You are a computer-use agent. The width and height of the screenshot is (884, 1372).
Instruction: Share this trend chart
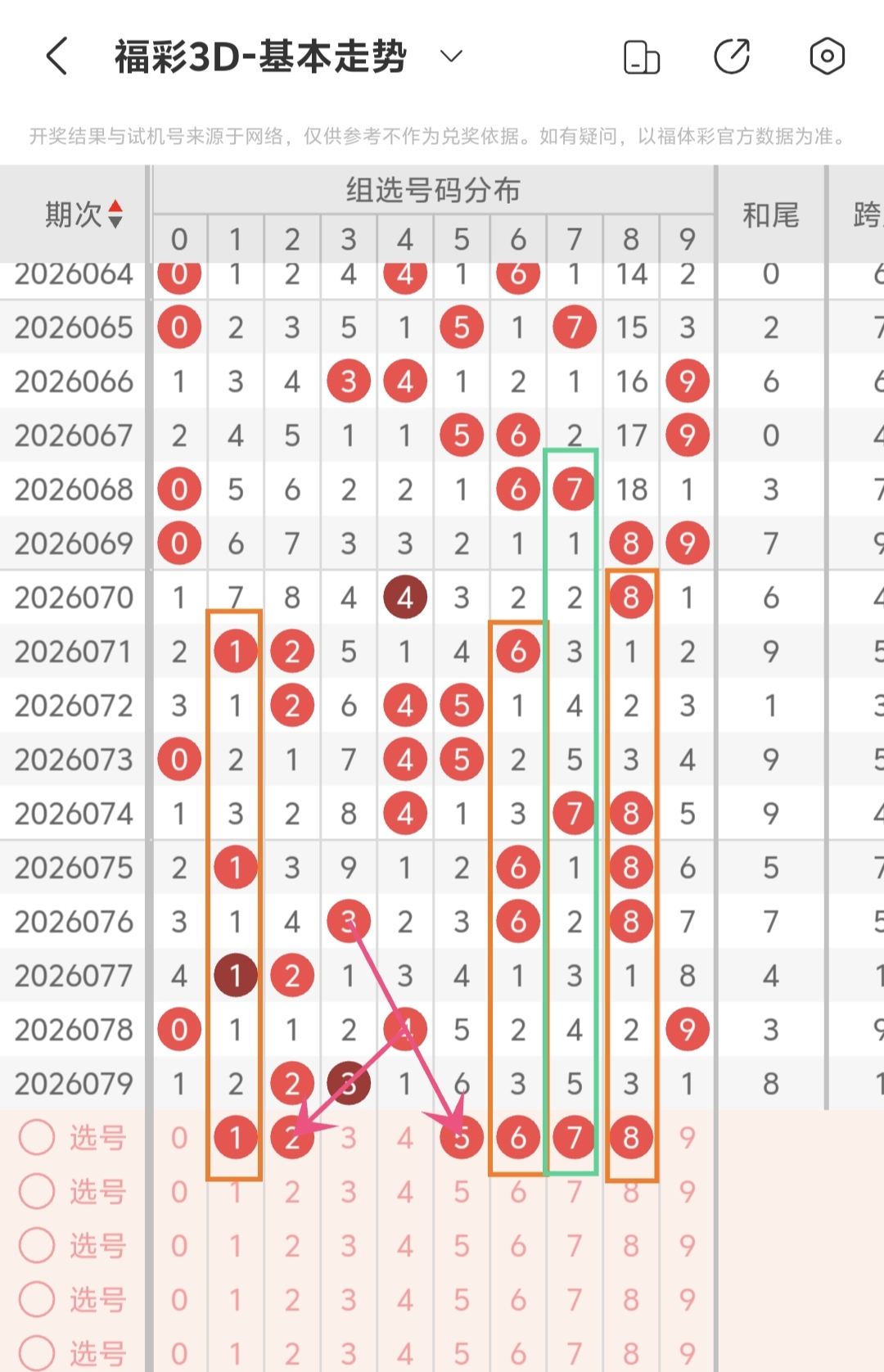732,56
